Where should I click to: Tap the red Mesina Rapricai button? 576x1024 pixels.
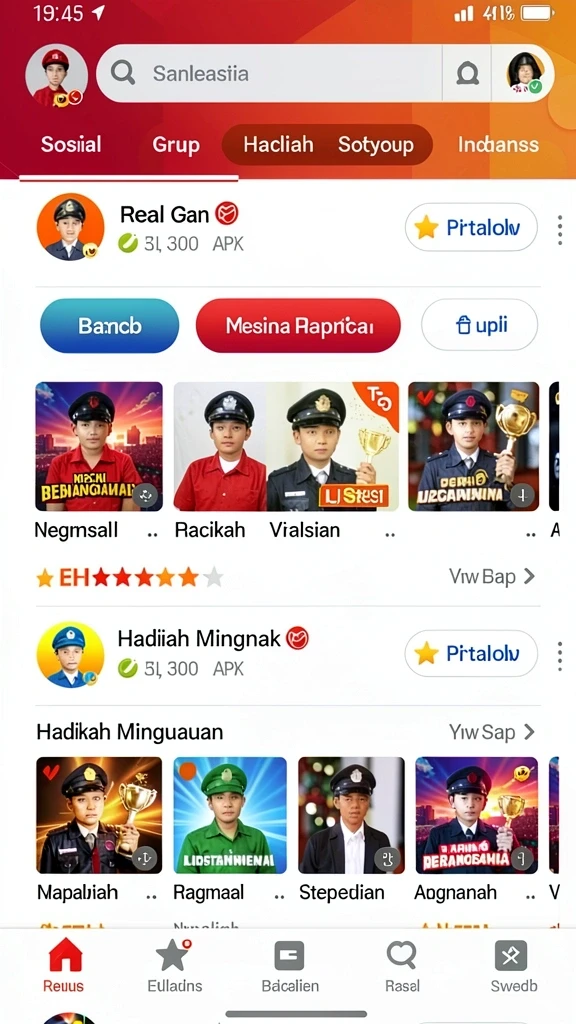298,325
